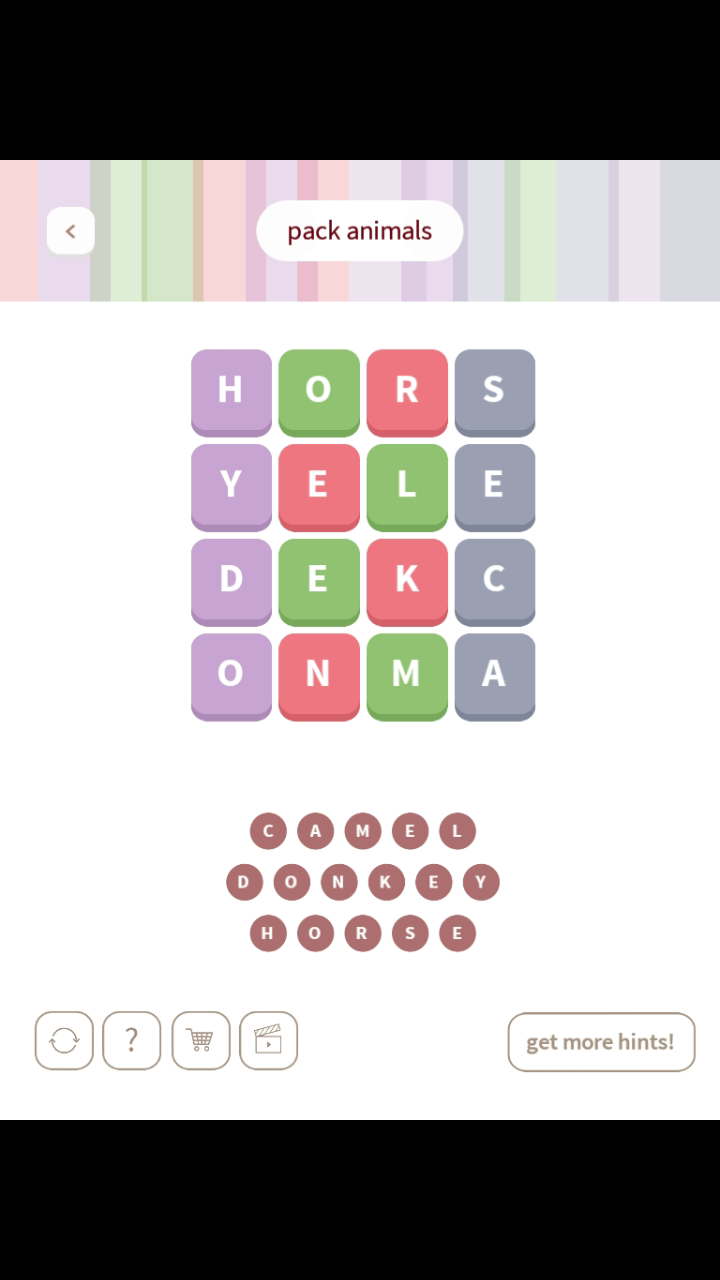
Task: Watch a video via the clapperboard icon
Action: click(x=268, y=1041)
